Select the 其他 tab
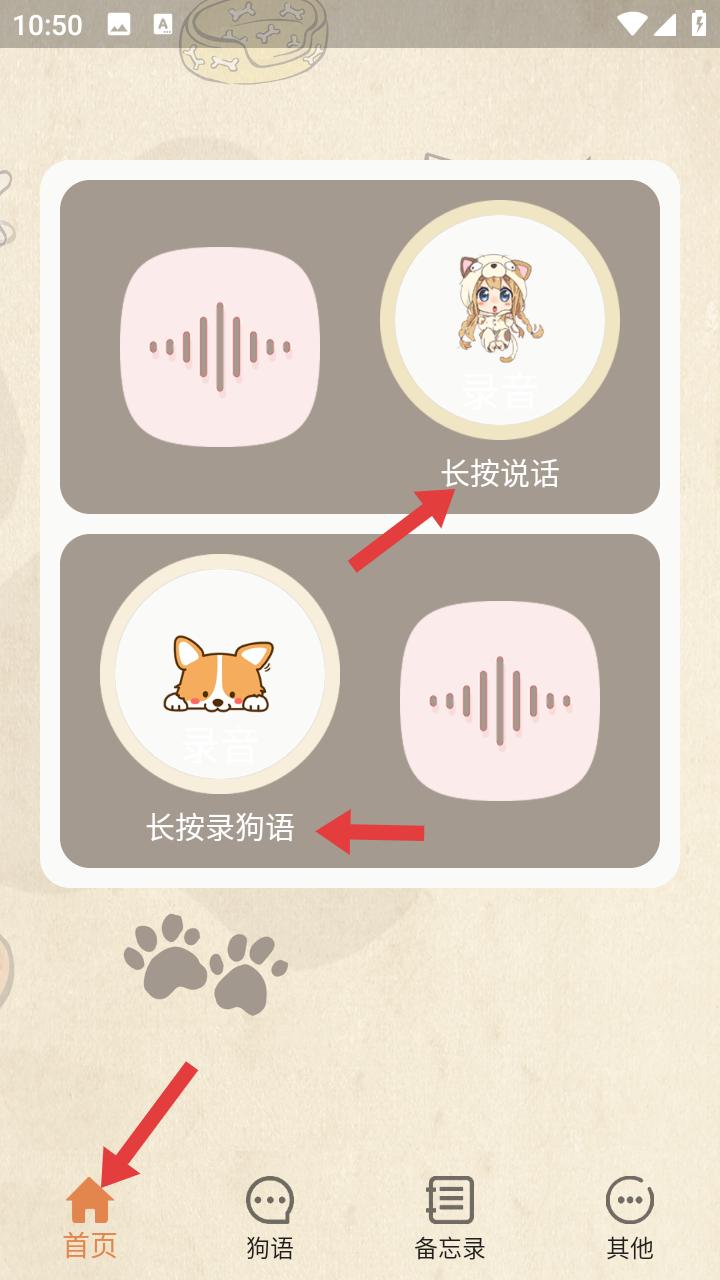720x1280 pixels. coord(630,1218)
